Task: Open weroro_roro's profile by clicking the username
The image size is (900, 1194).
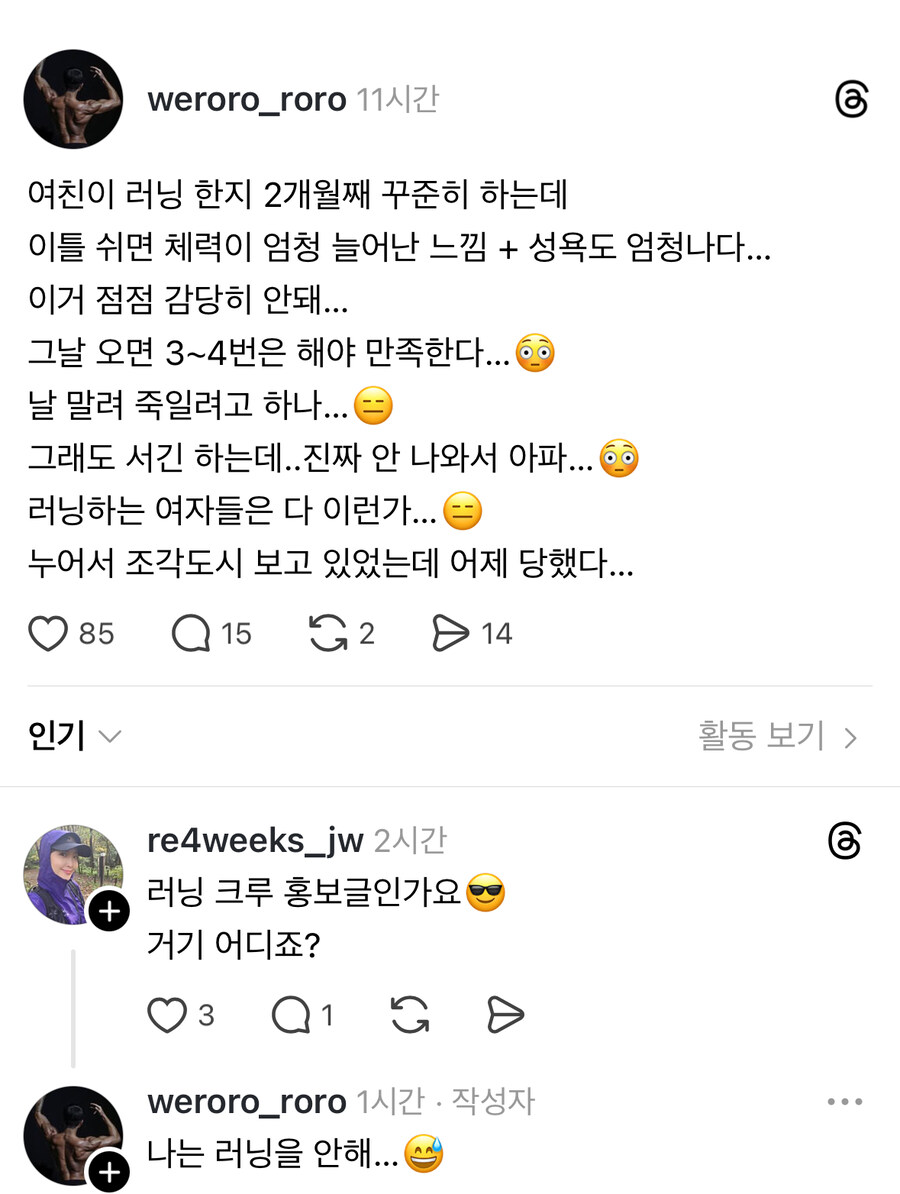Action: 245,99
